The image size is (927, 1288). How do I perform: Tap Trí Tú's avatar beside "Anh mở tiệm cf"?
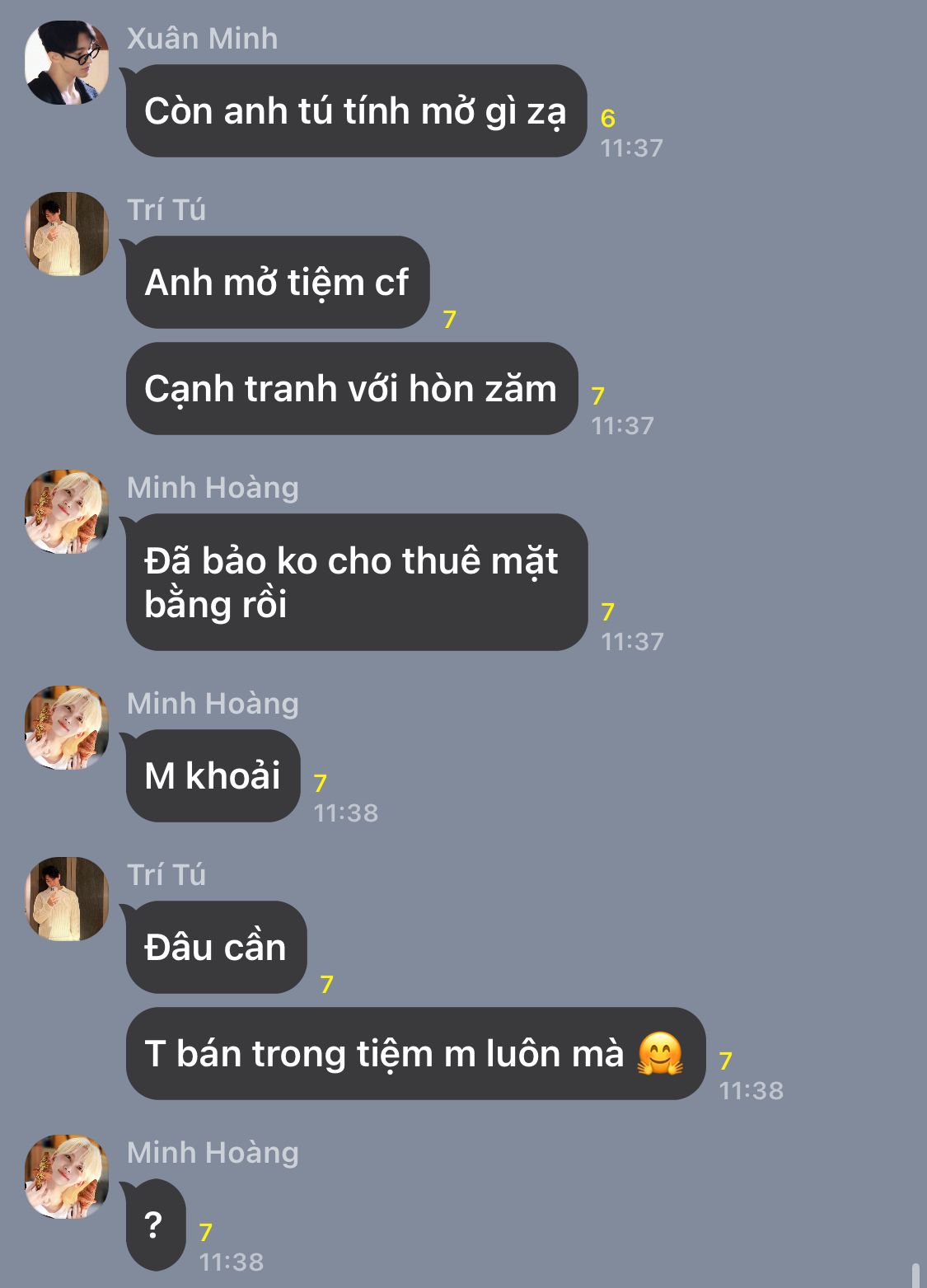coord(67,234)
